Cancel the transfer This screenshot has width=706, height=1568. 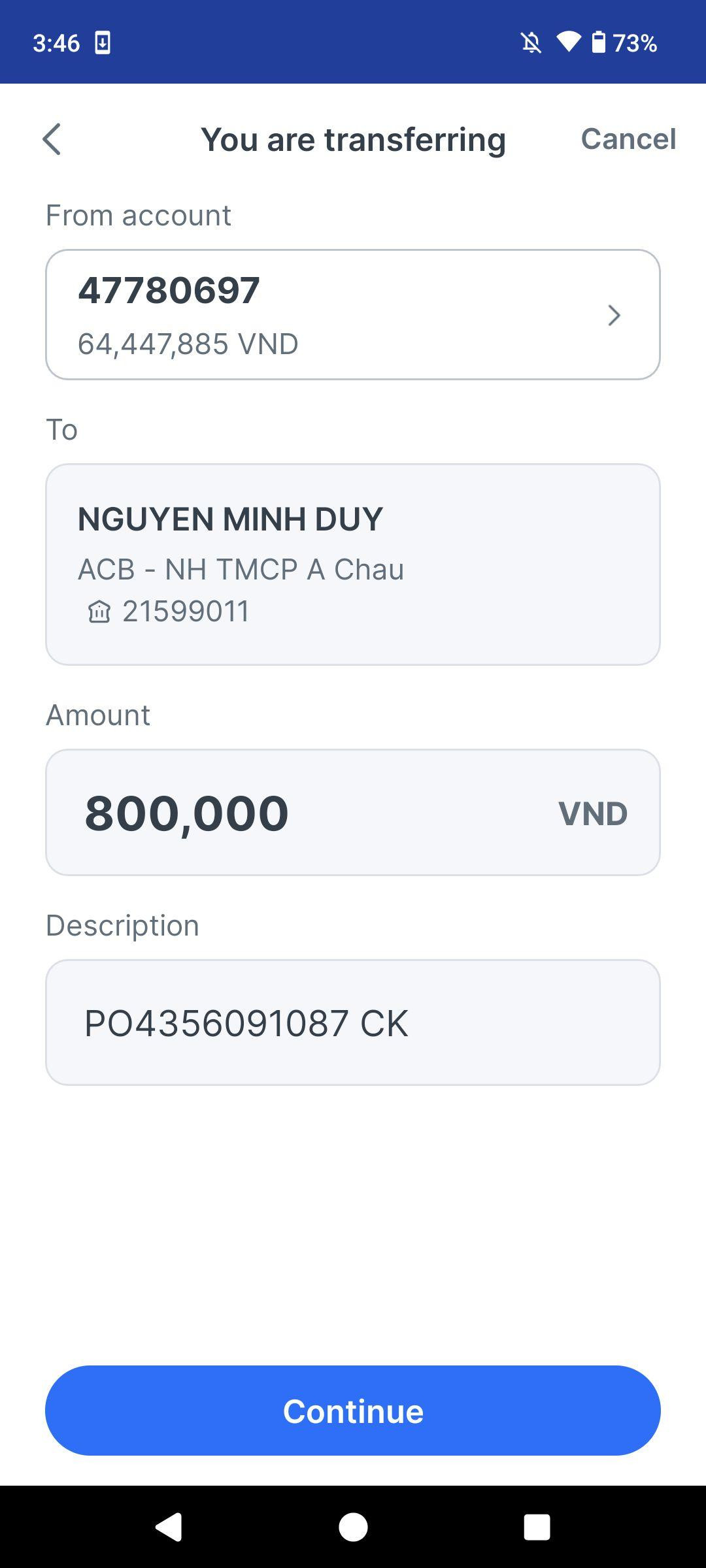(628, 139)
